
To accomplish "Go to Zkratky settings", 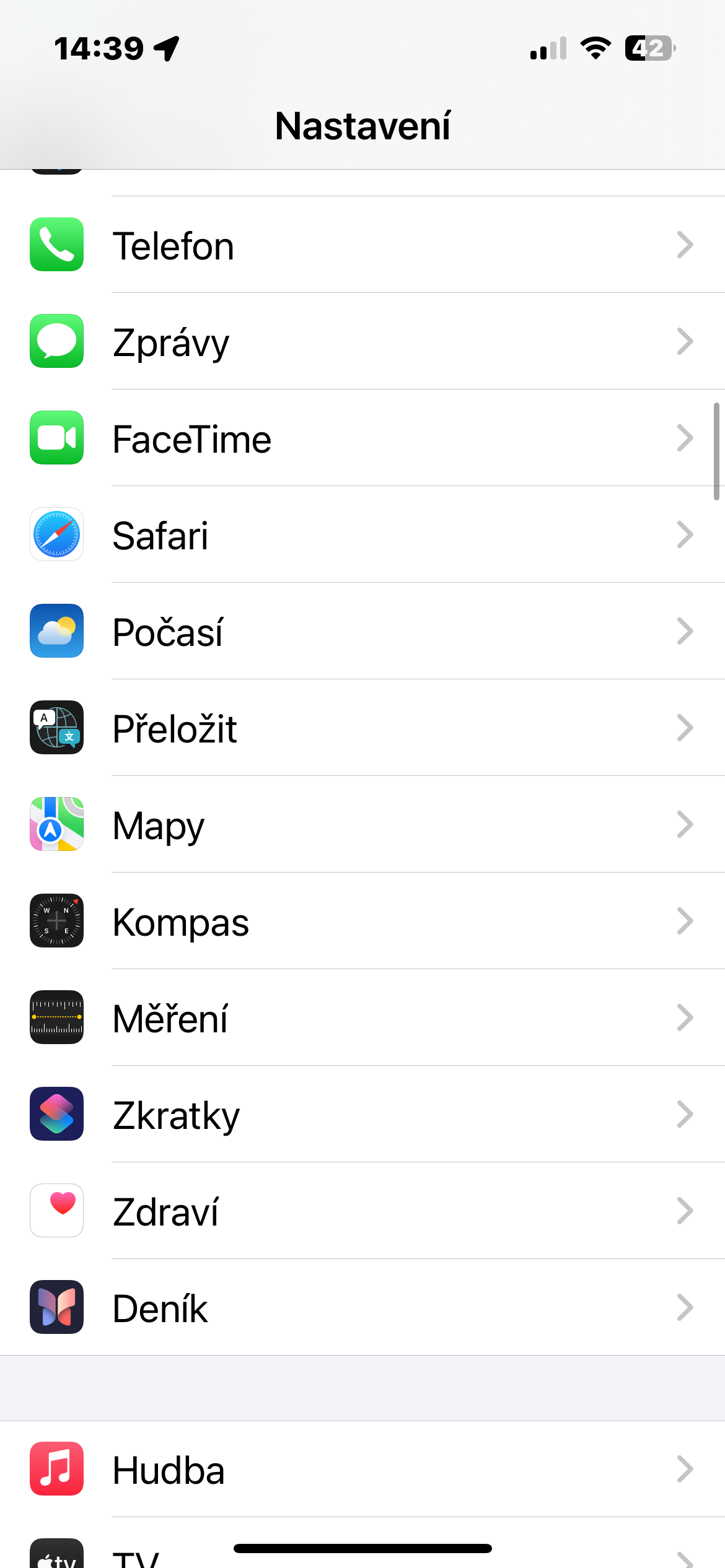I will (362, 1115).
